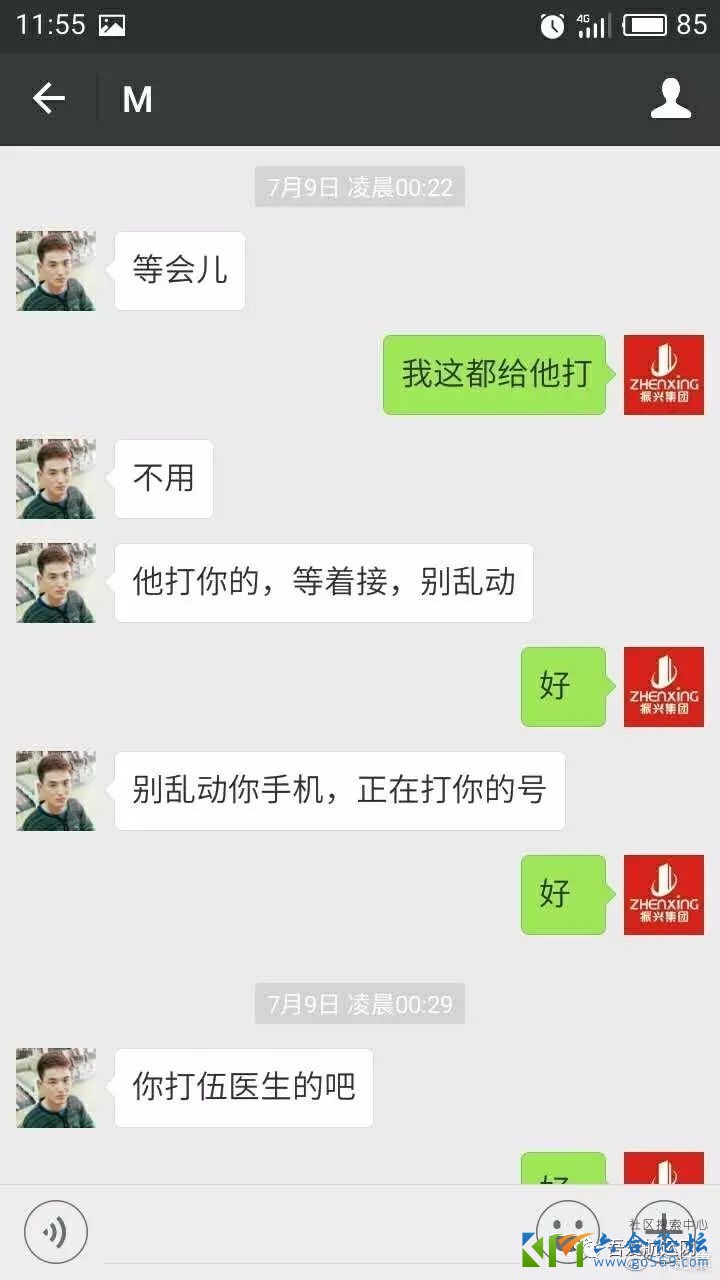Open the emoji picker
Screen dimensions: 720x1280
point(567,1230)
